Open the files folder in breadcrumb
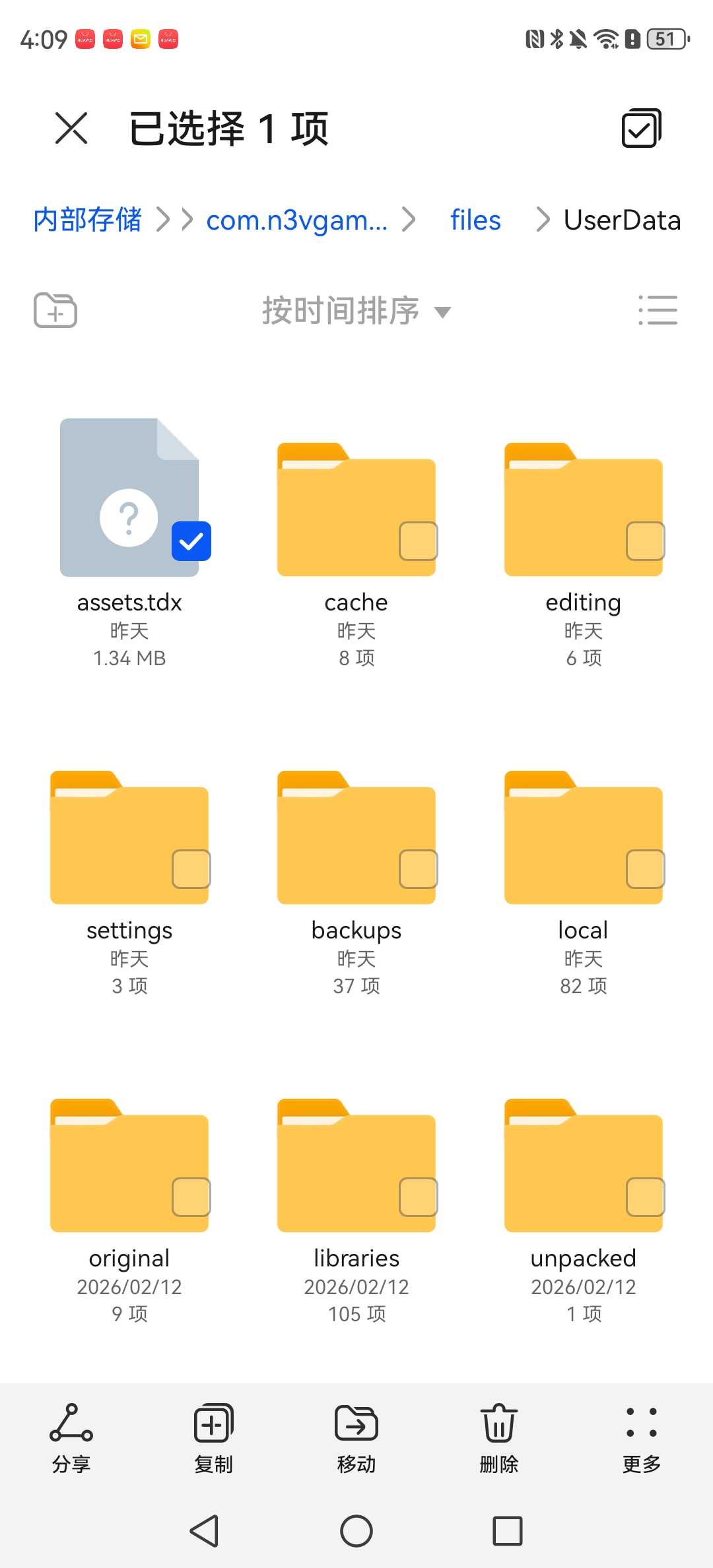This screenshot has width=713, height=1568. [475, 220]
